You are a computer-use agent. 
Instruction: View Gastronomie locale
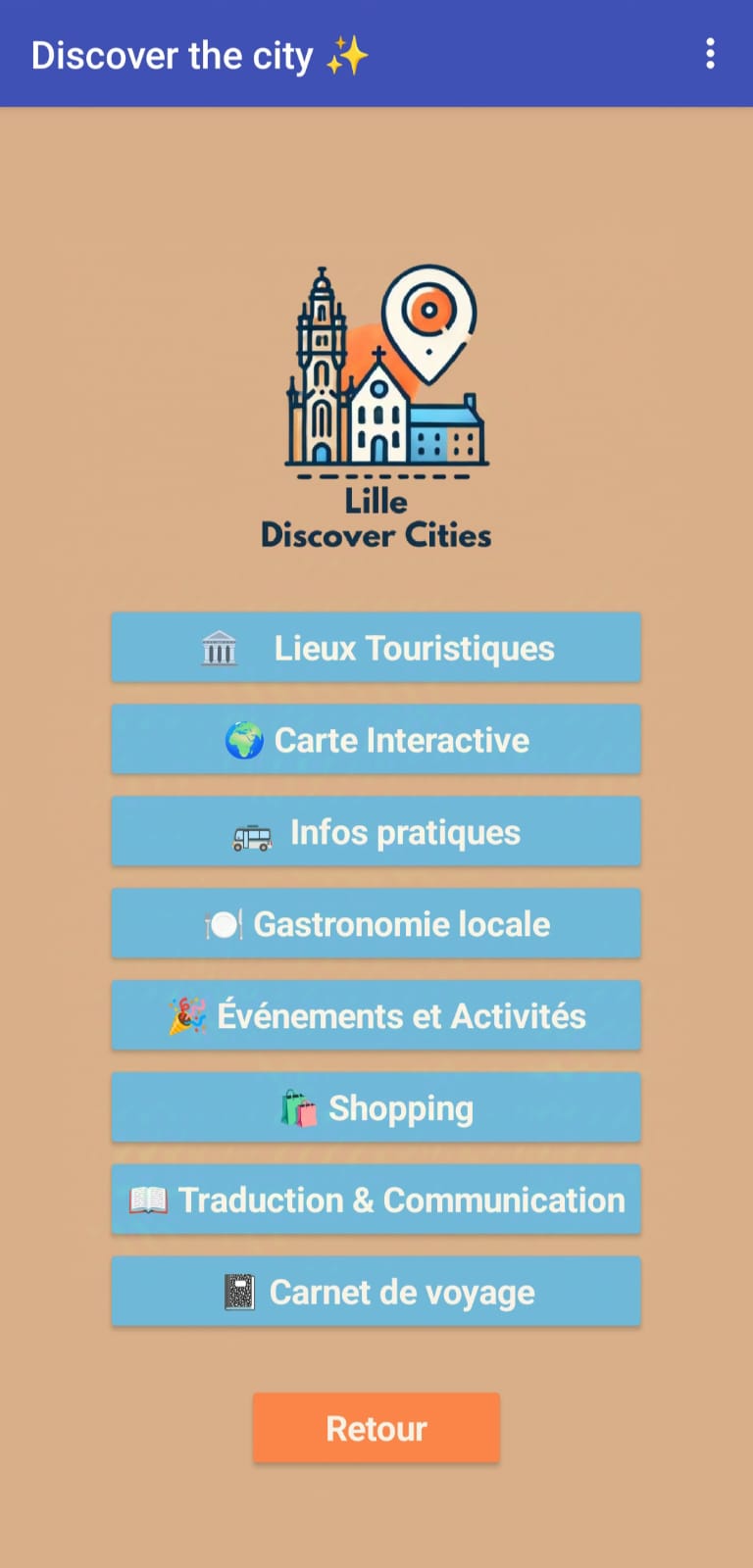click(x=376, y=924)
